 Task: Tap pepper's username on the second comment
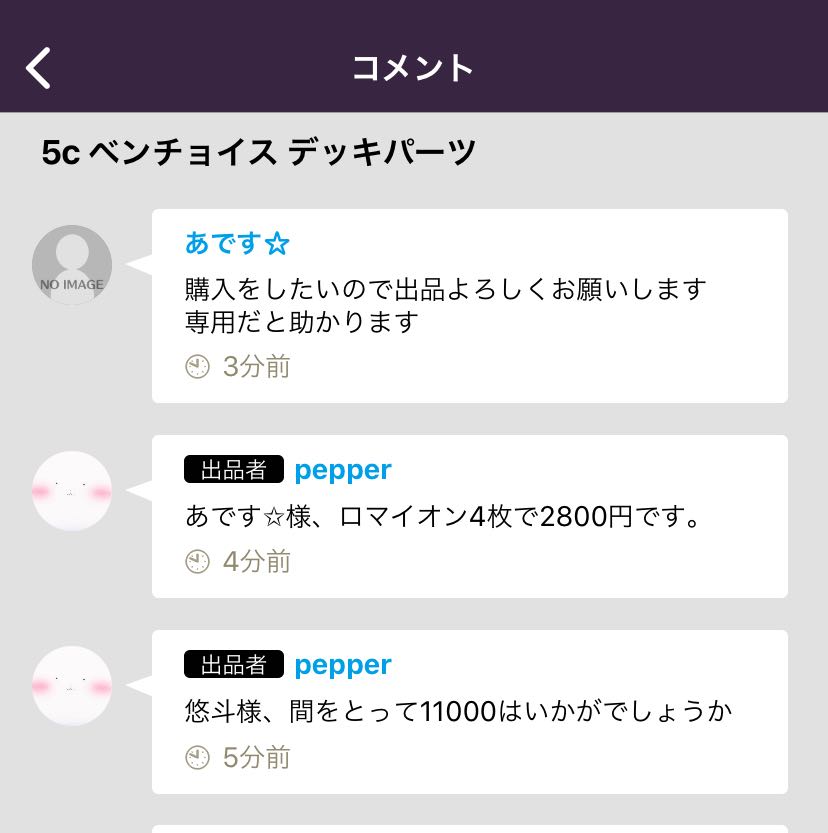coord(343,467)
